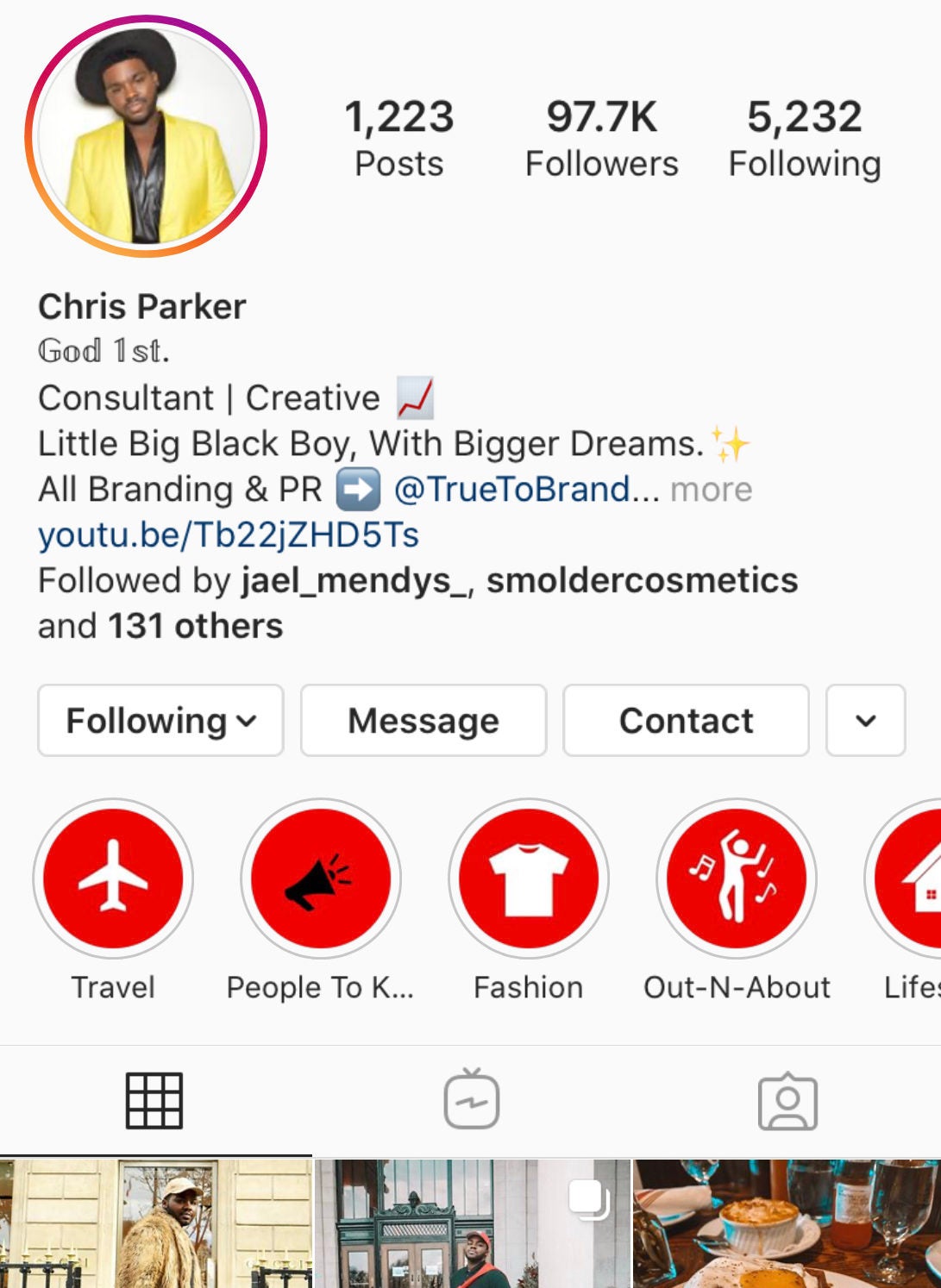Switch to the posts grid tab
This screenshot has height=1288, width=941.
coord(154,1101)
